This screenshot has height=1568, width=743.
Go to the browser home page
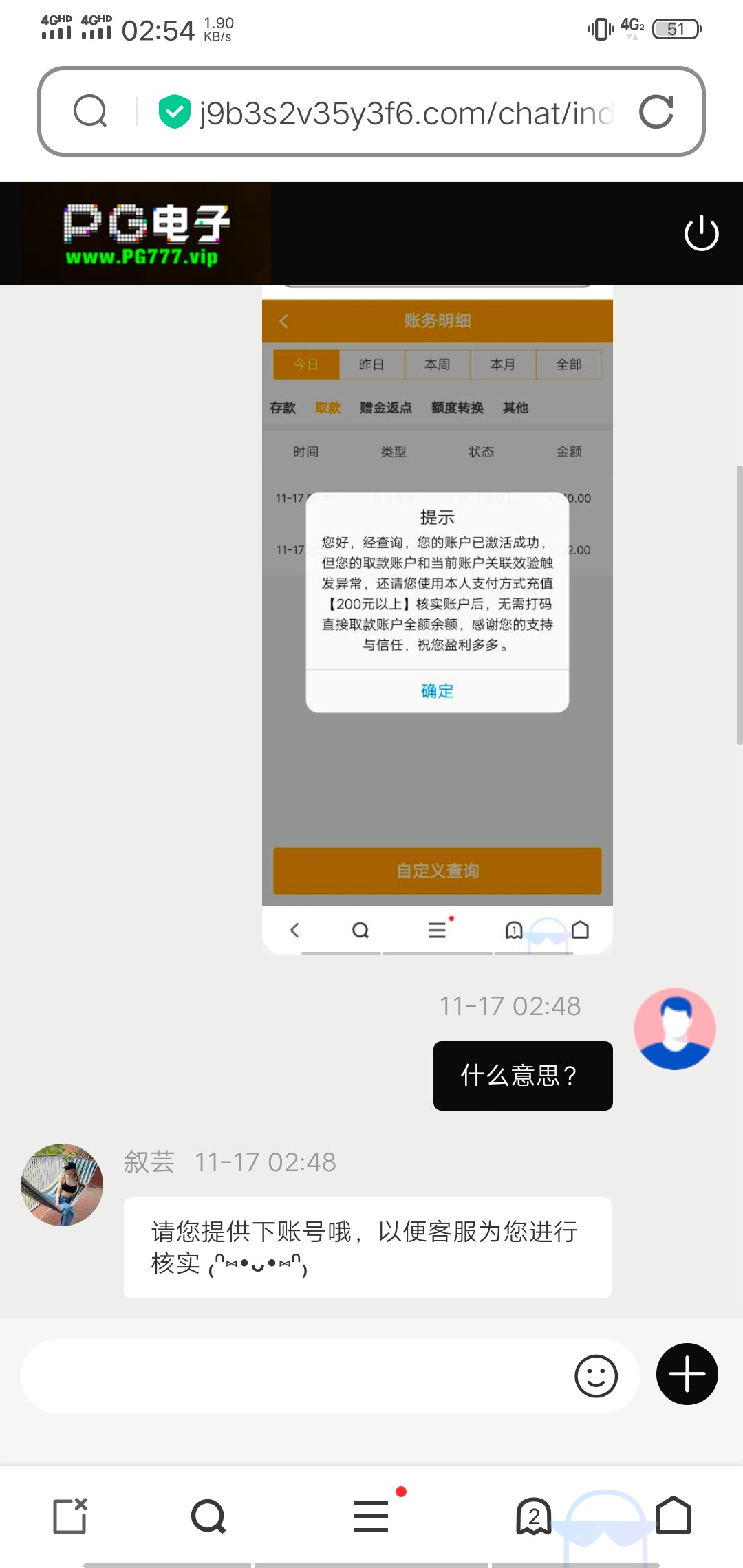[673, 1516]
